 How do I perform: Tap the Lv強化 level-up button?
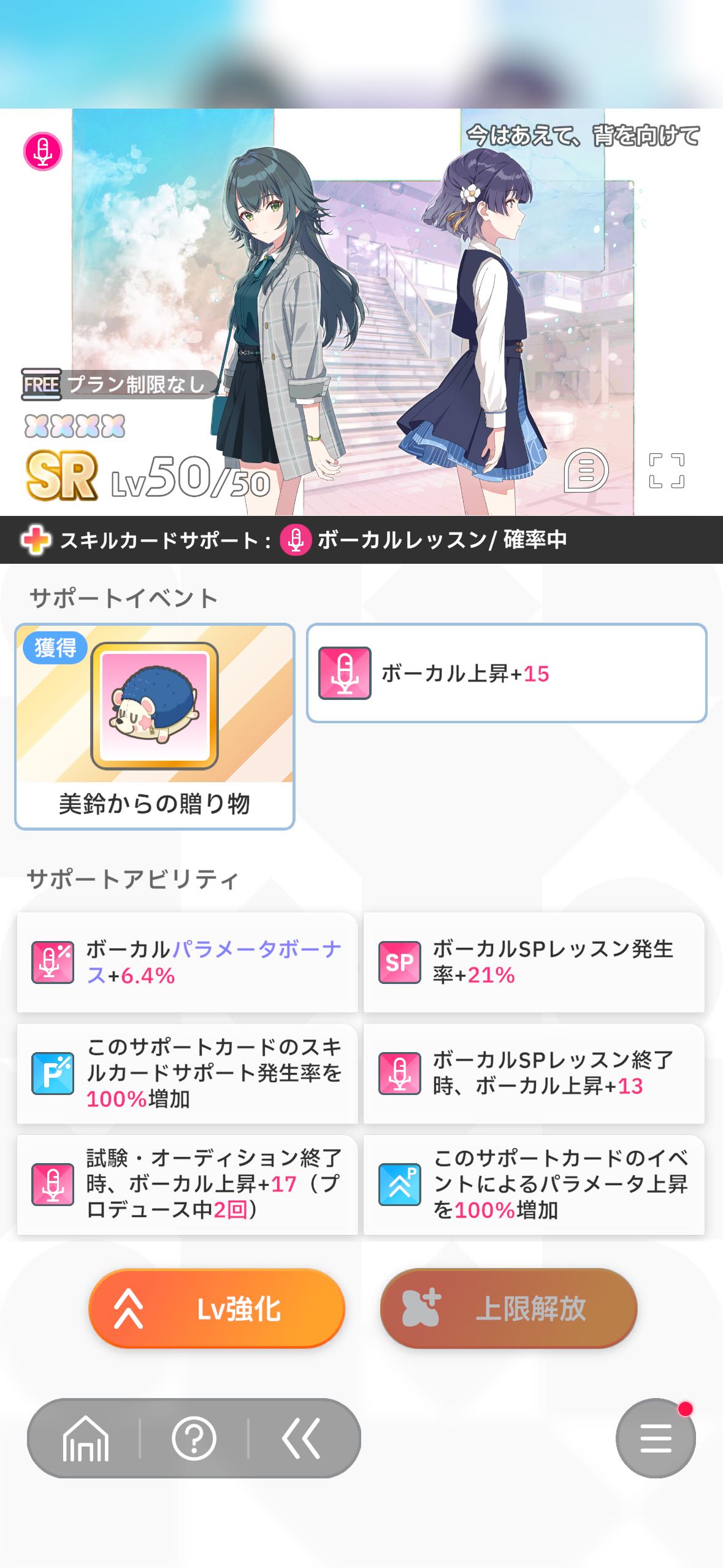click(216, 1309)
